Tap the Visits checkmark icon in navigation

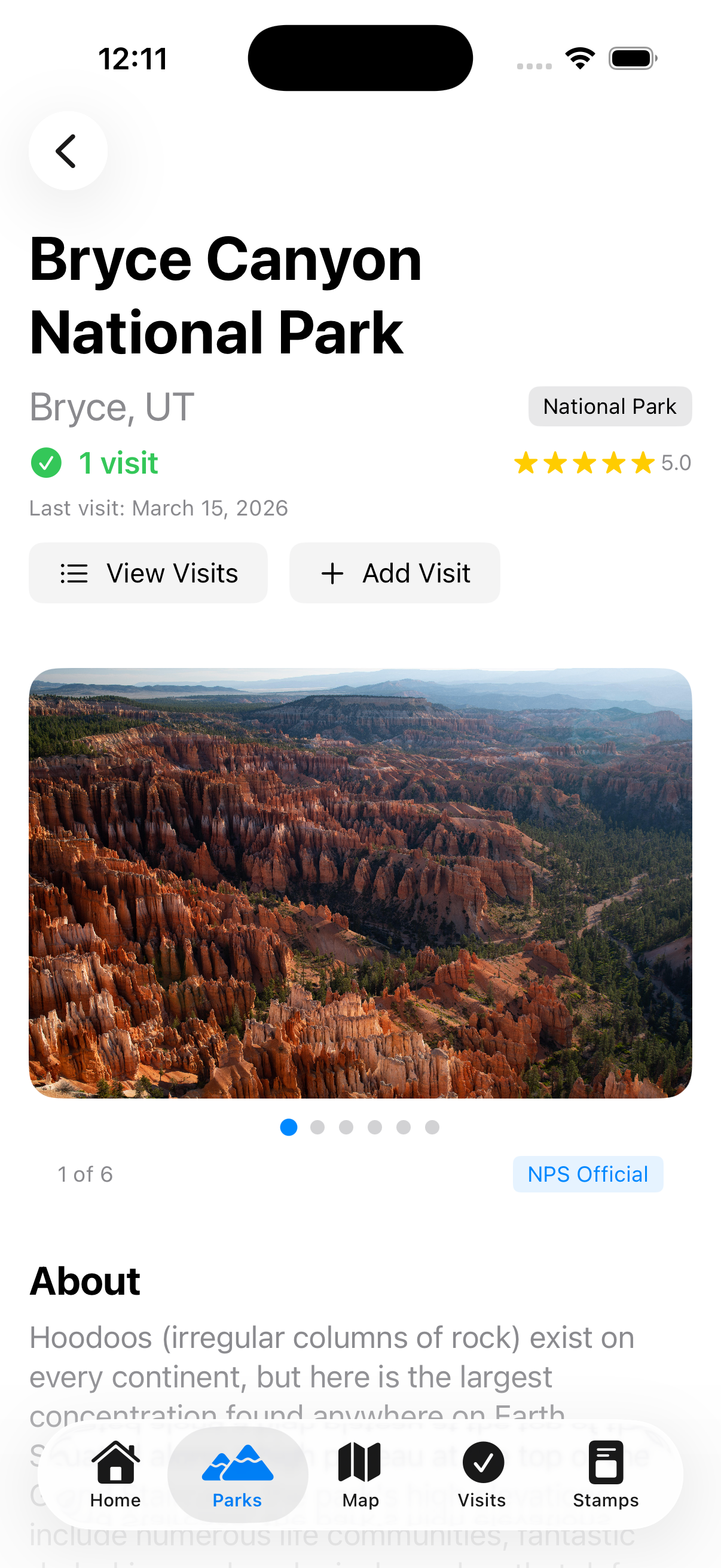coord(482,1464)
